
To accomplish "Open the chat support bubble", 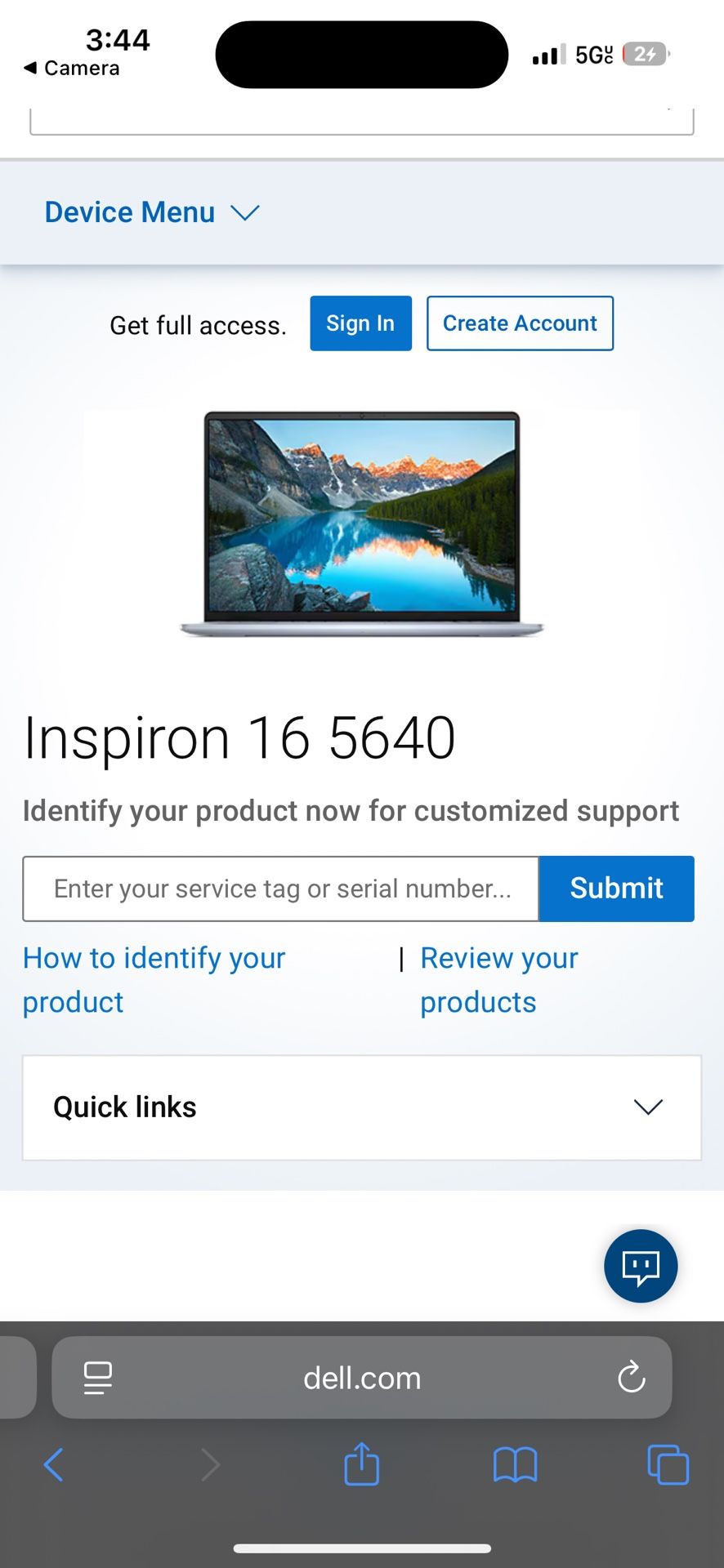I will [641, 1266].
